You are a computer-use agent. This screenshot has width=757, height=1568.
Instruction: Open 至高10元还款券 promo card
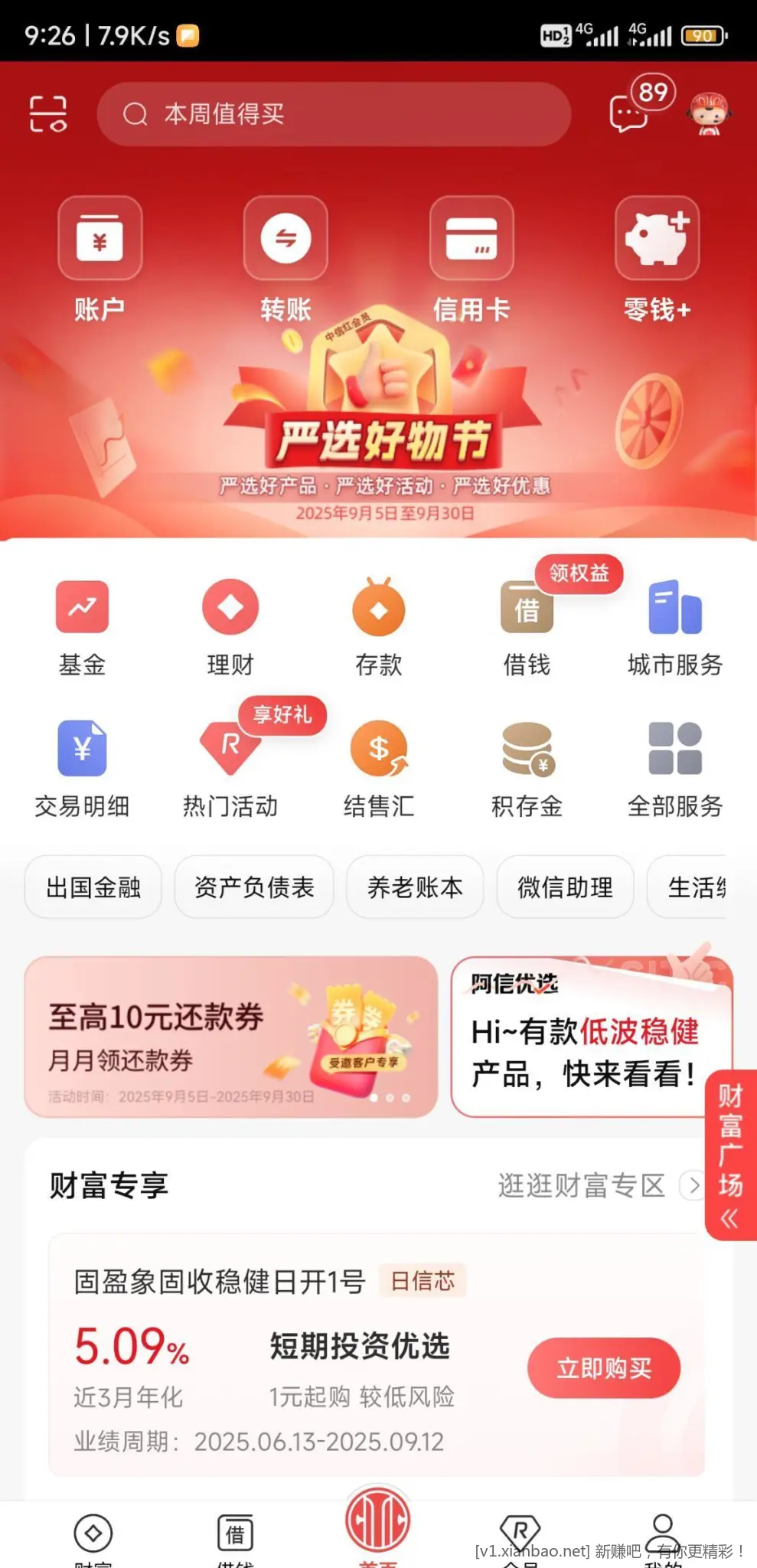pos(230,1037)
